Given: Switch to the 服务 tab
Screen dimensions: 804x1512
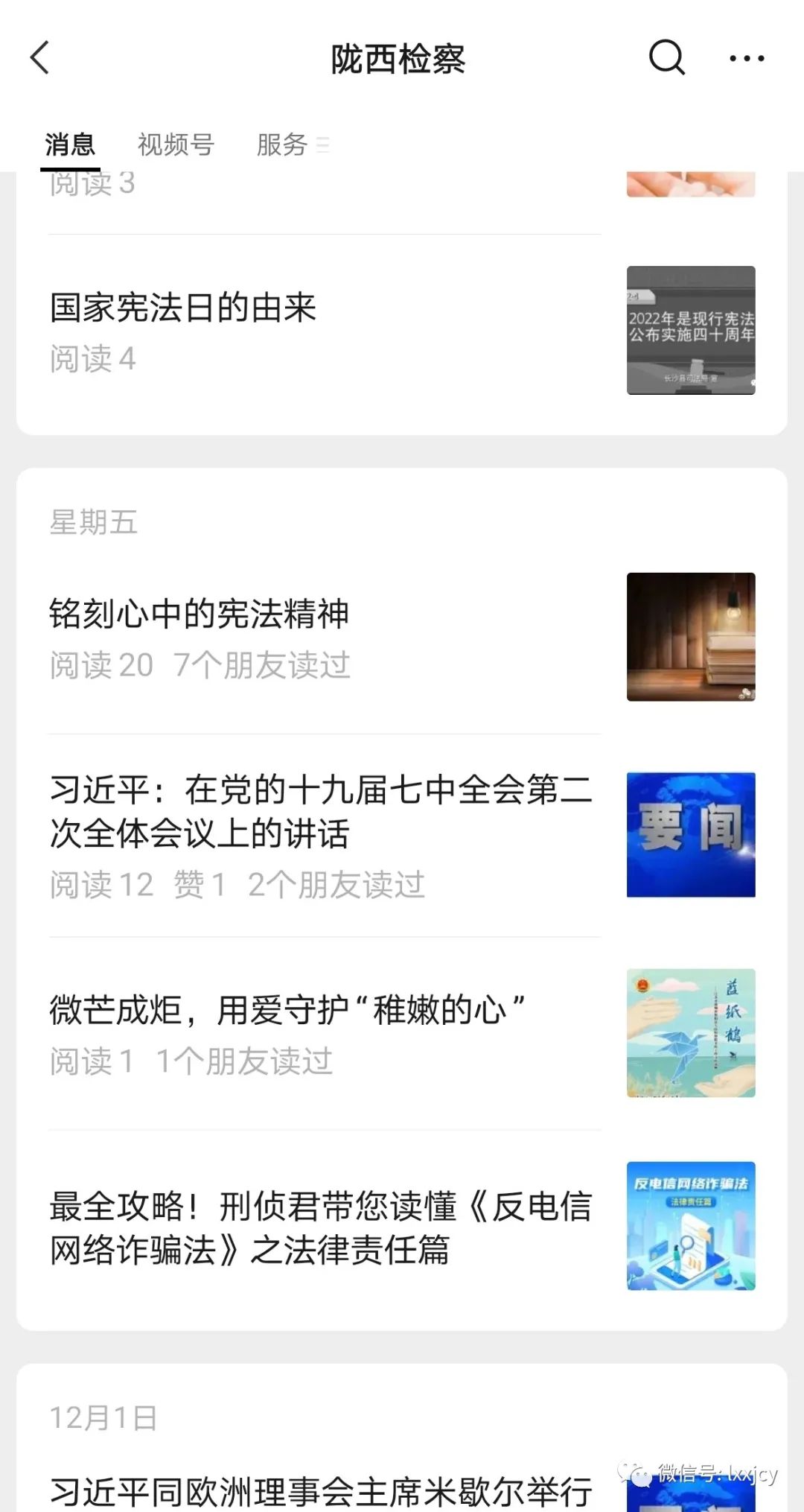Looking at the screenshot, I should coord(282,144).
